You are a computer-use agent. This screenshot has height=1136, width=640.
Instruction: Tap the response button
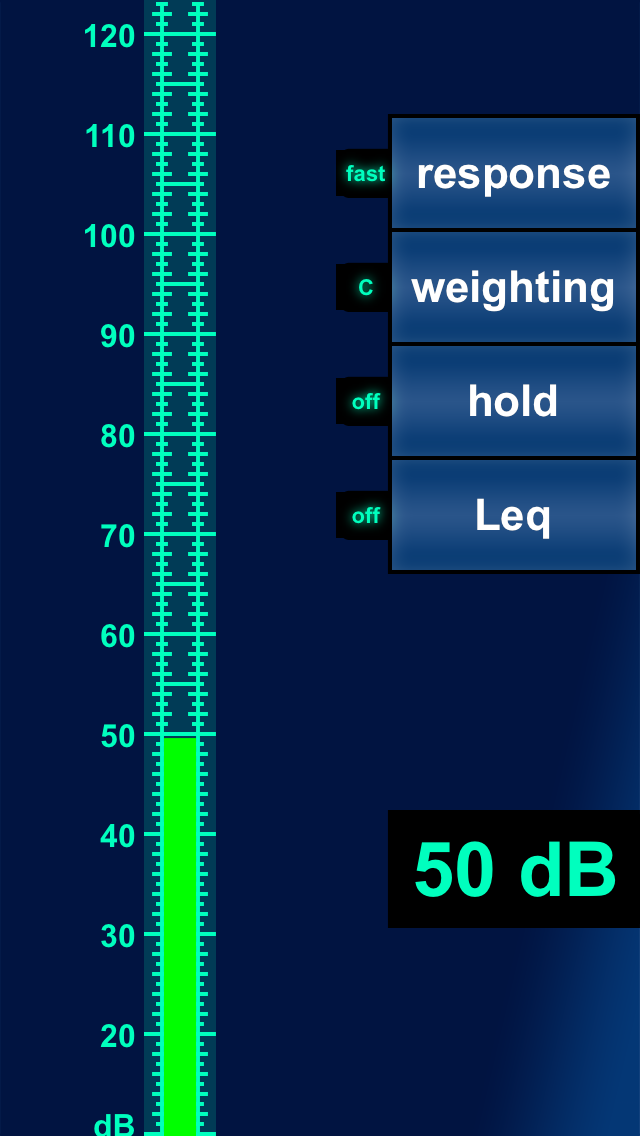pos(513,173)
